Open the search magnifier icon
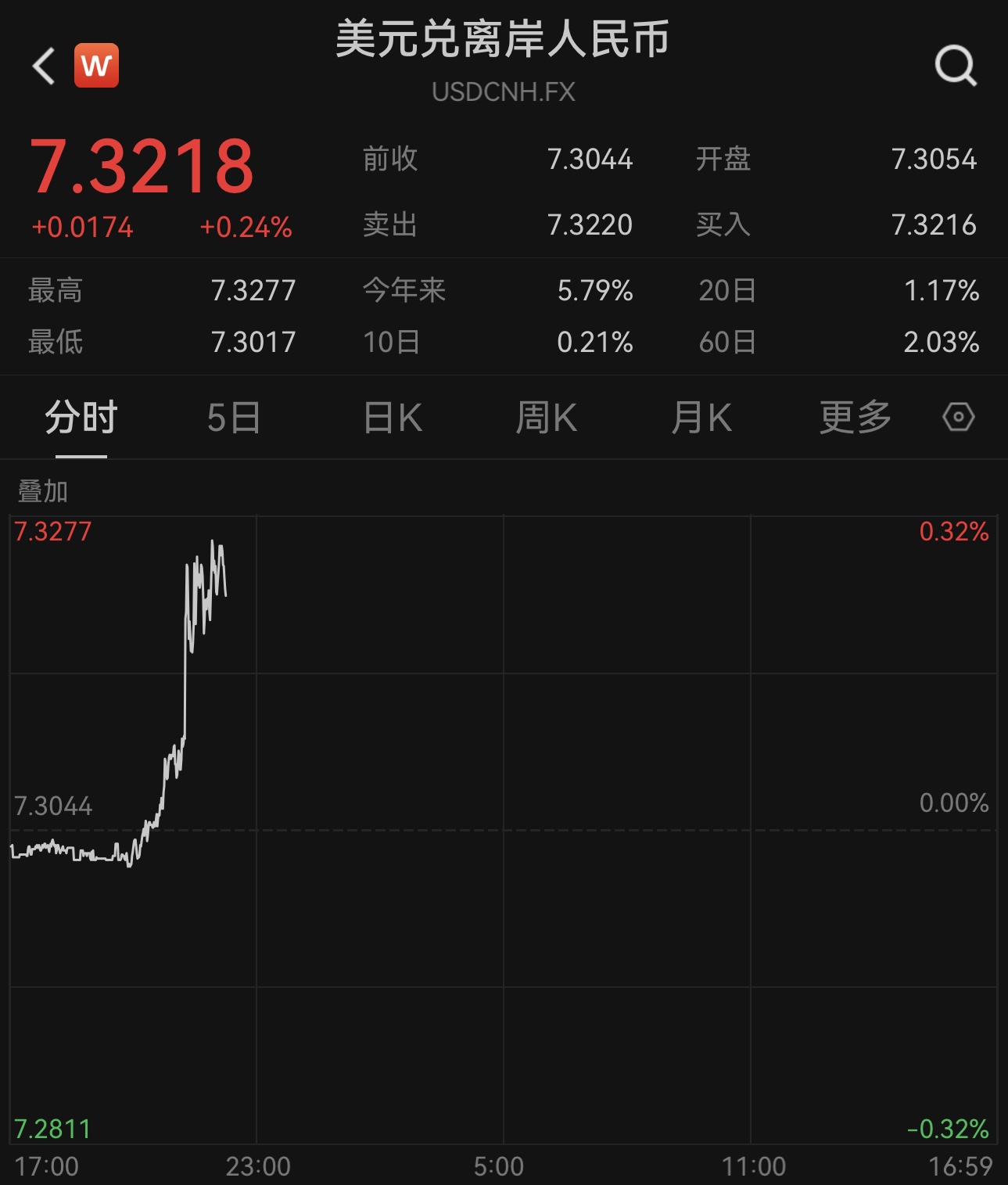1008x1185 pixels. [956, 66]
